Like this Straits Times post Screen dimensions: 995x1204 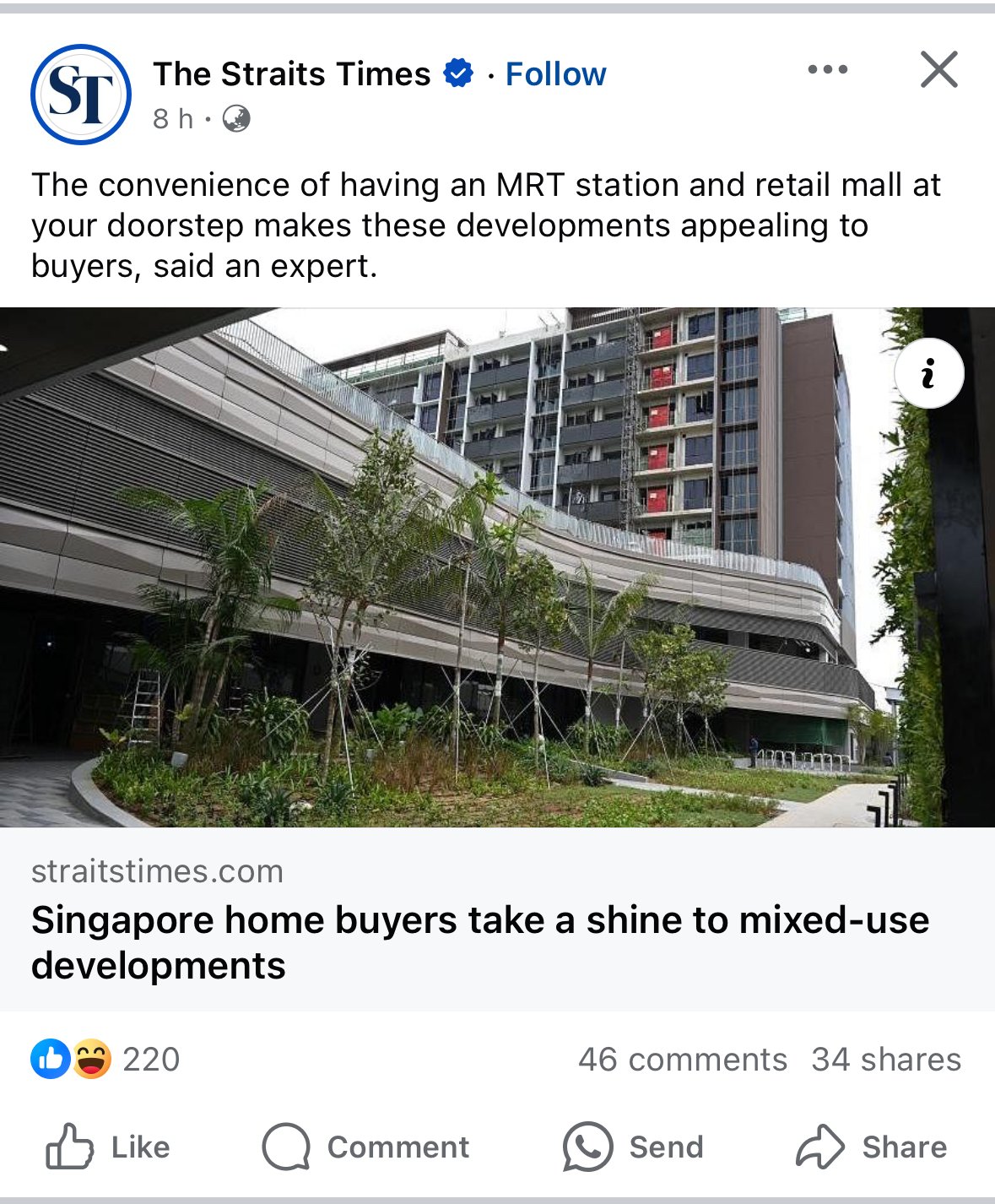click(108, 1147)
